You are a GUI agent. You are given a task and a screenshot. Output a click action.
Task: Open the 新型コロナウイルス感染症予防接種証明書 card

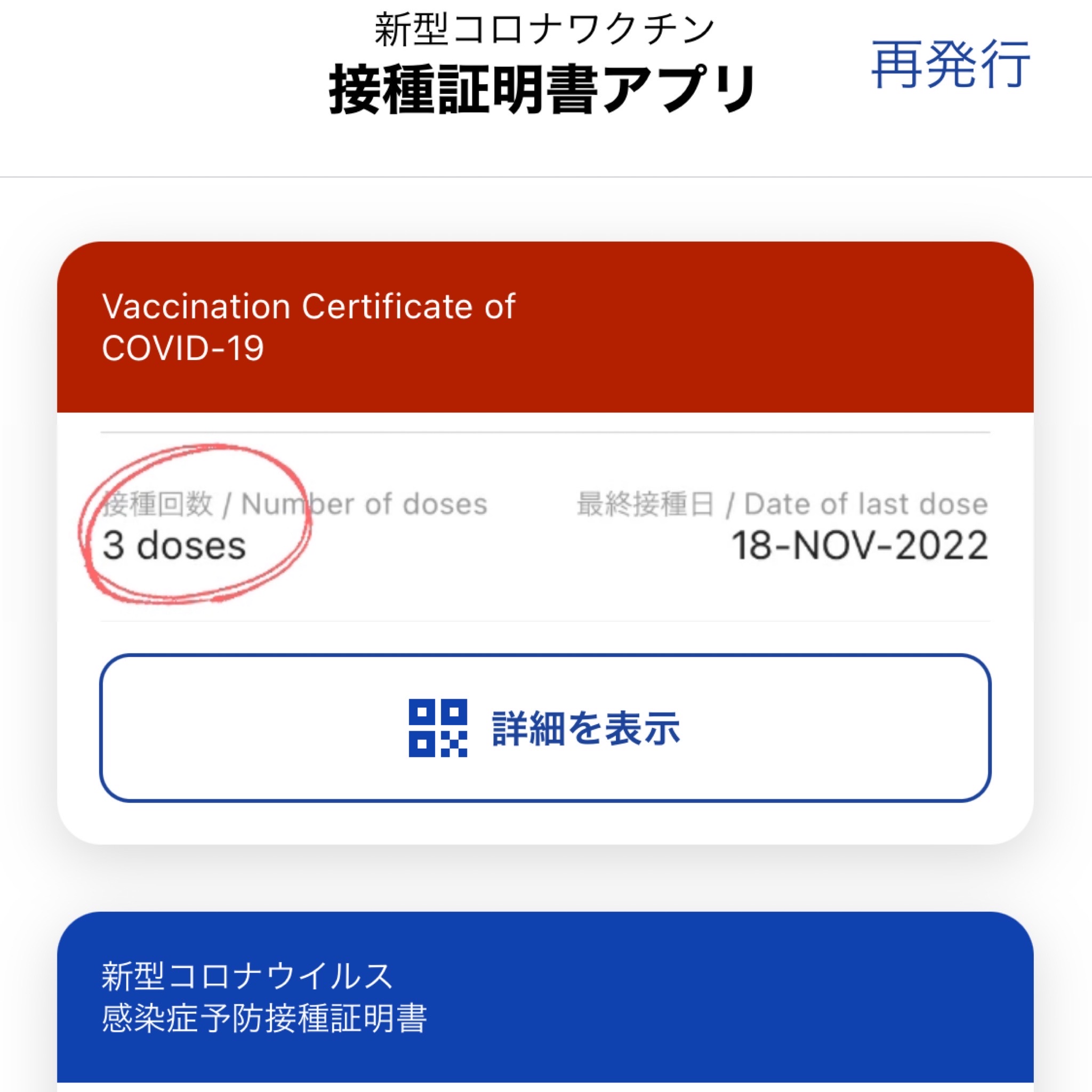coord(545,997)
